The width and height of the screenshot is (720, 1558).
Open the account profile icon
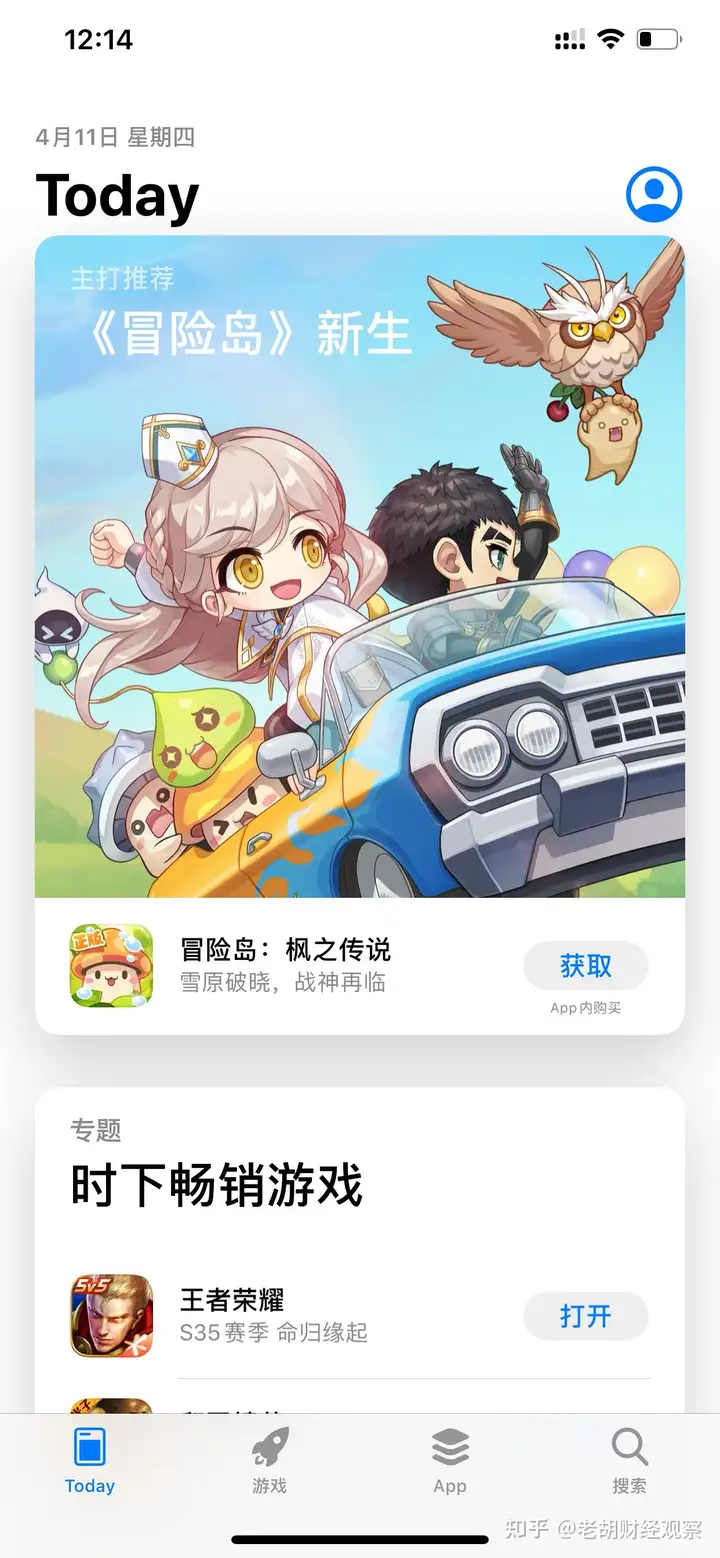tap(653, 194)
